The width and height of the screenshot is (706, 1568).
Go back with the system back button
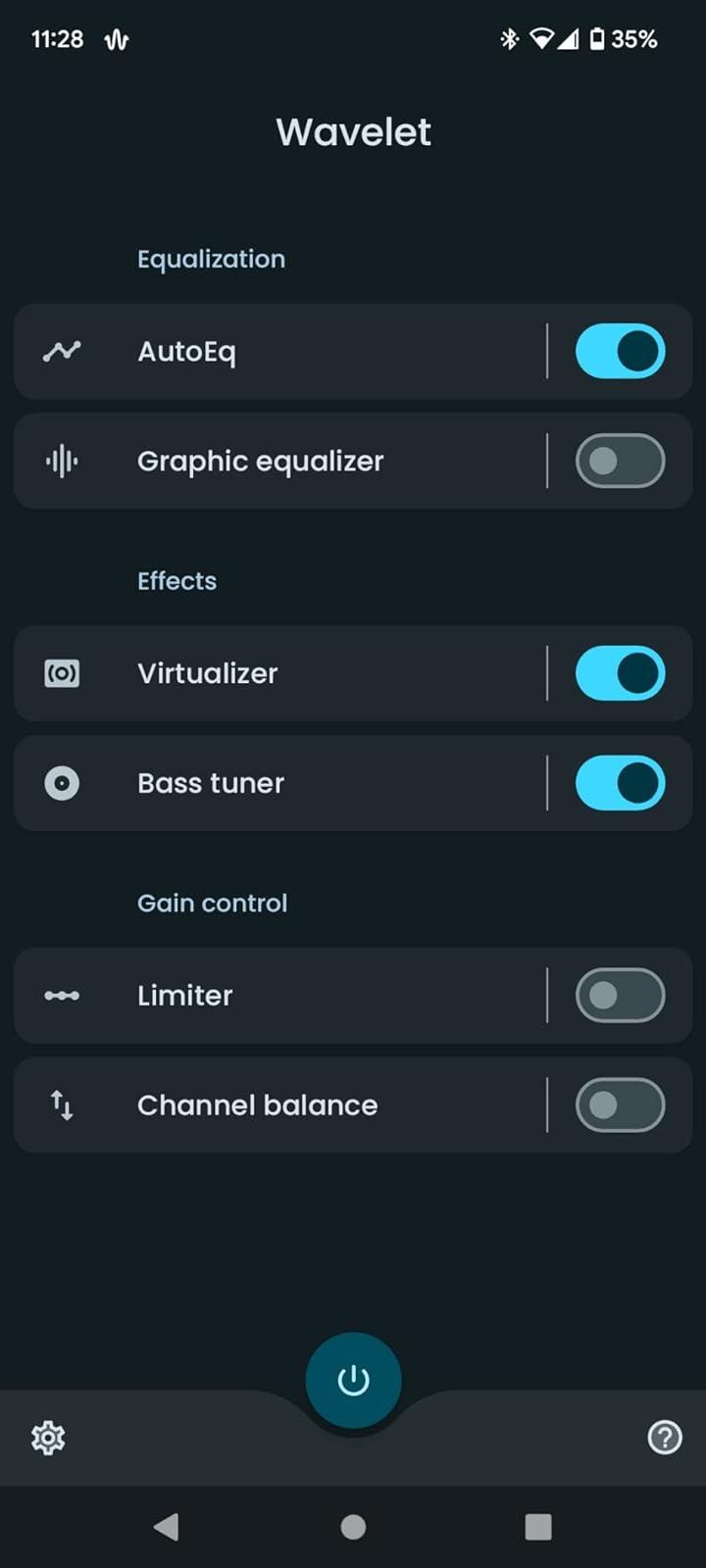click(167, 1526)
